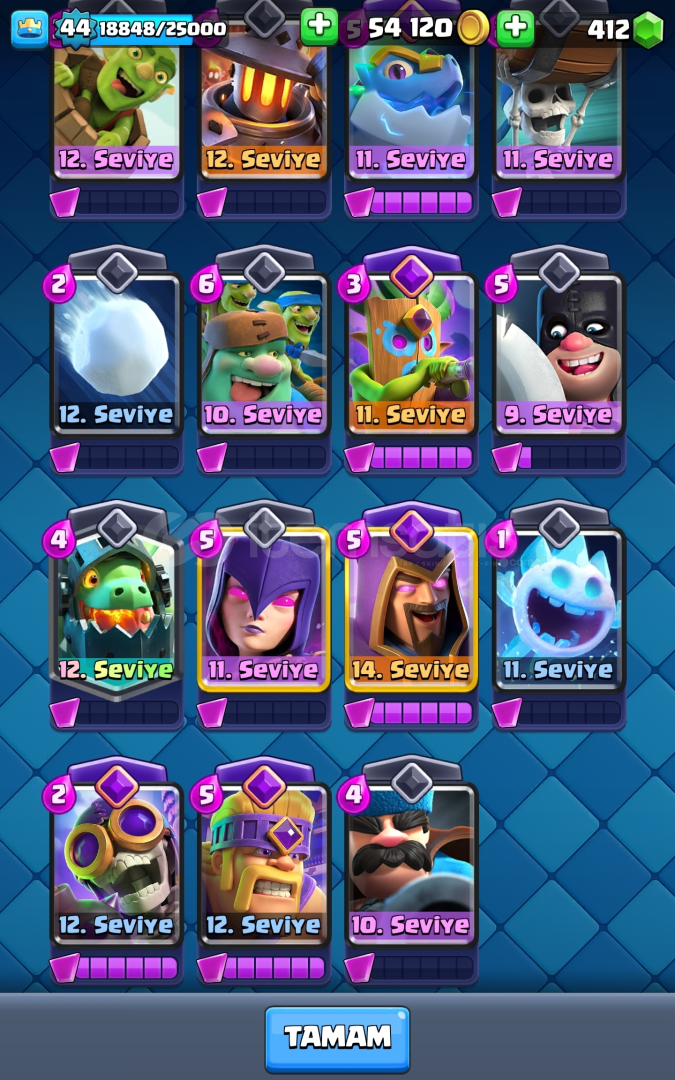This screenshot has width=675, height=1080.
Task: Open the two-elixir skeleton with goggles card
Action: [117, 865]
